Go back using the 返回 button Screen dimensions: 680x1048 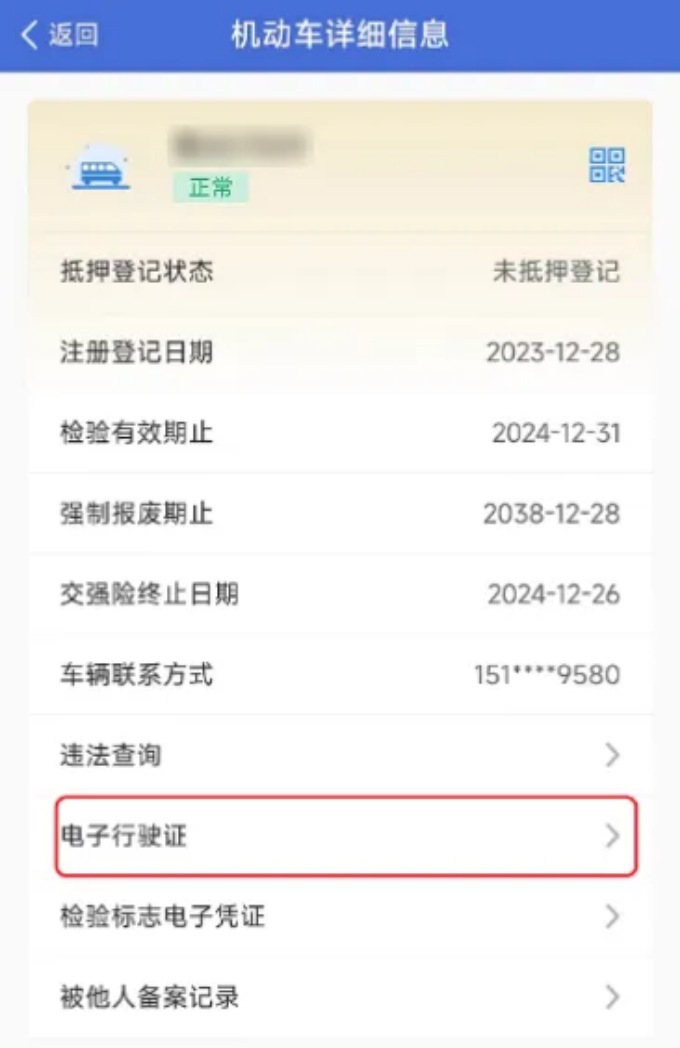point(60,35)
